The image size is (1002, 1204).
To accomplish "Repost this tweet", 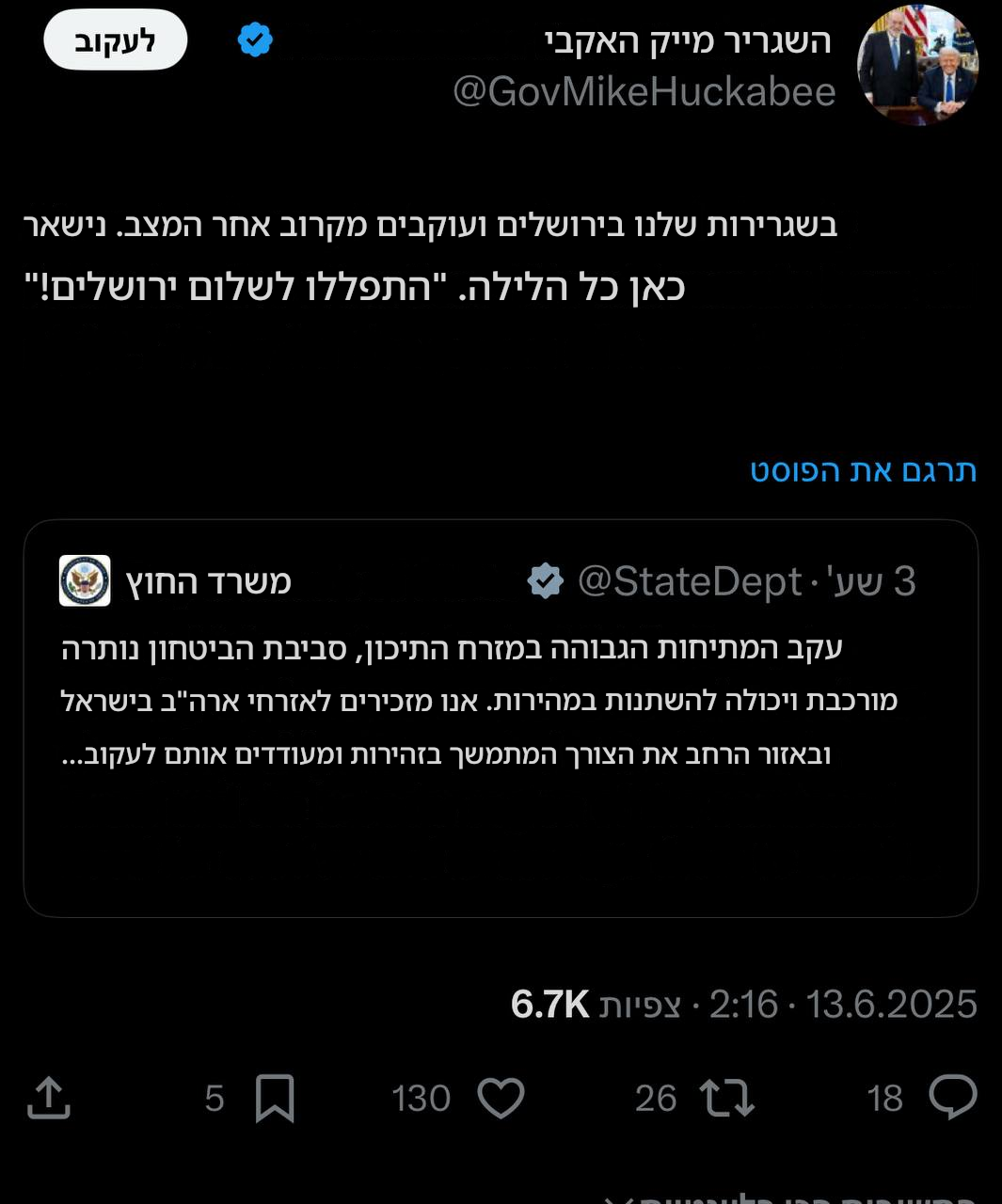I will 726,1098.
